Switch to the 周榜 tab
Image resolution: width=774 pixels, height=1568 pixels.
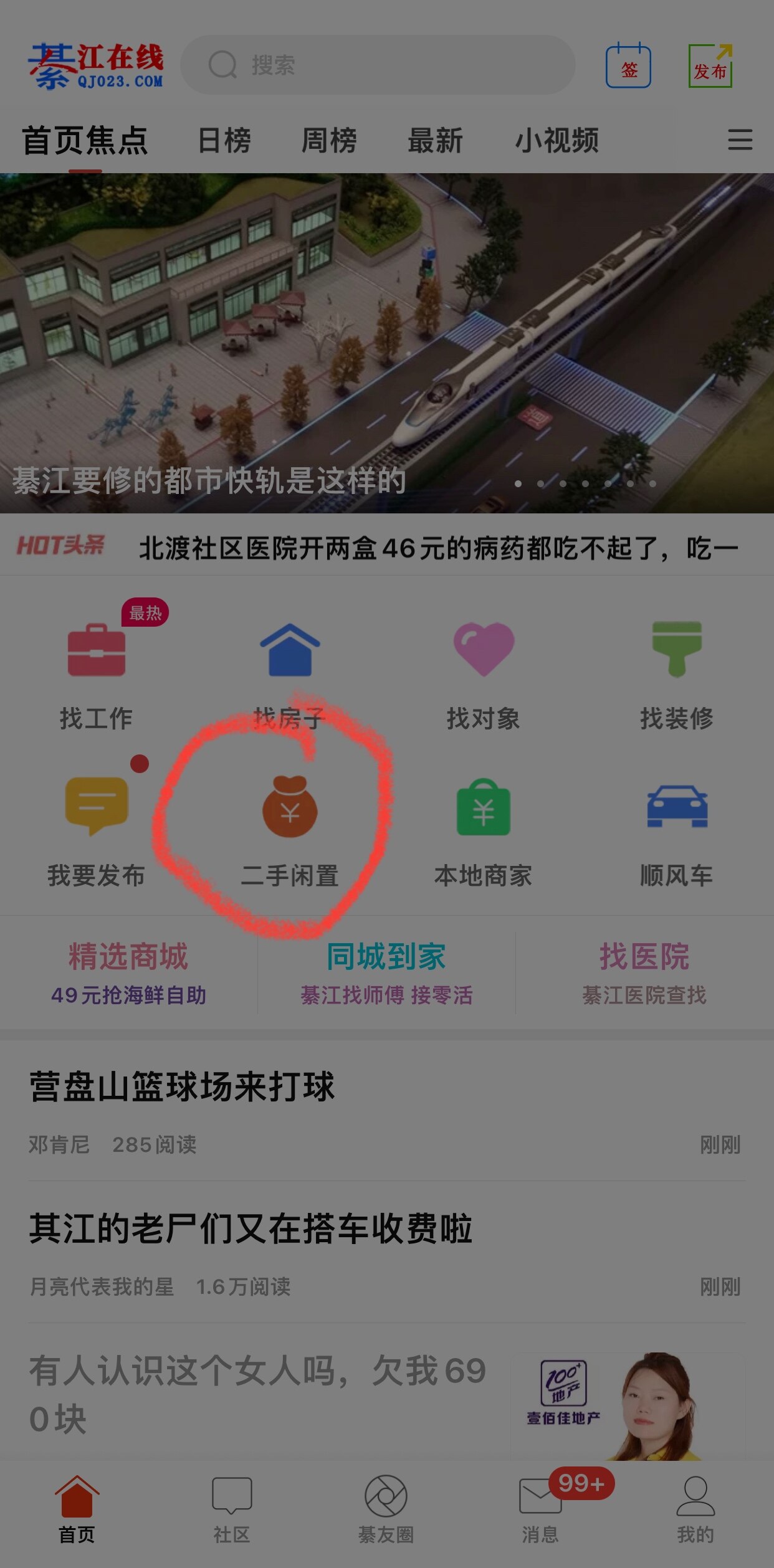point(329,140)
